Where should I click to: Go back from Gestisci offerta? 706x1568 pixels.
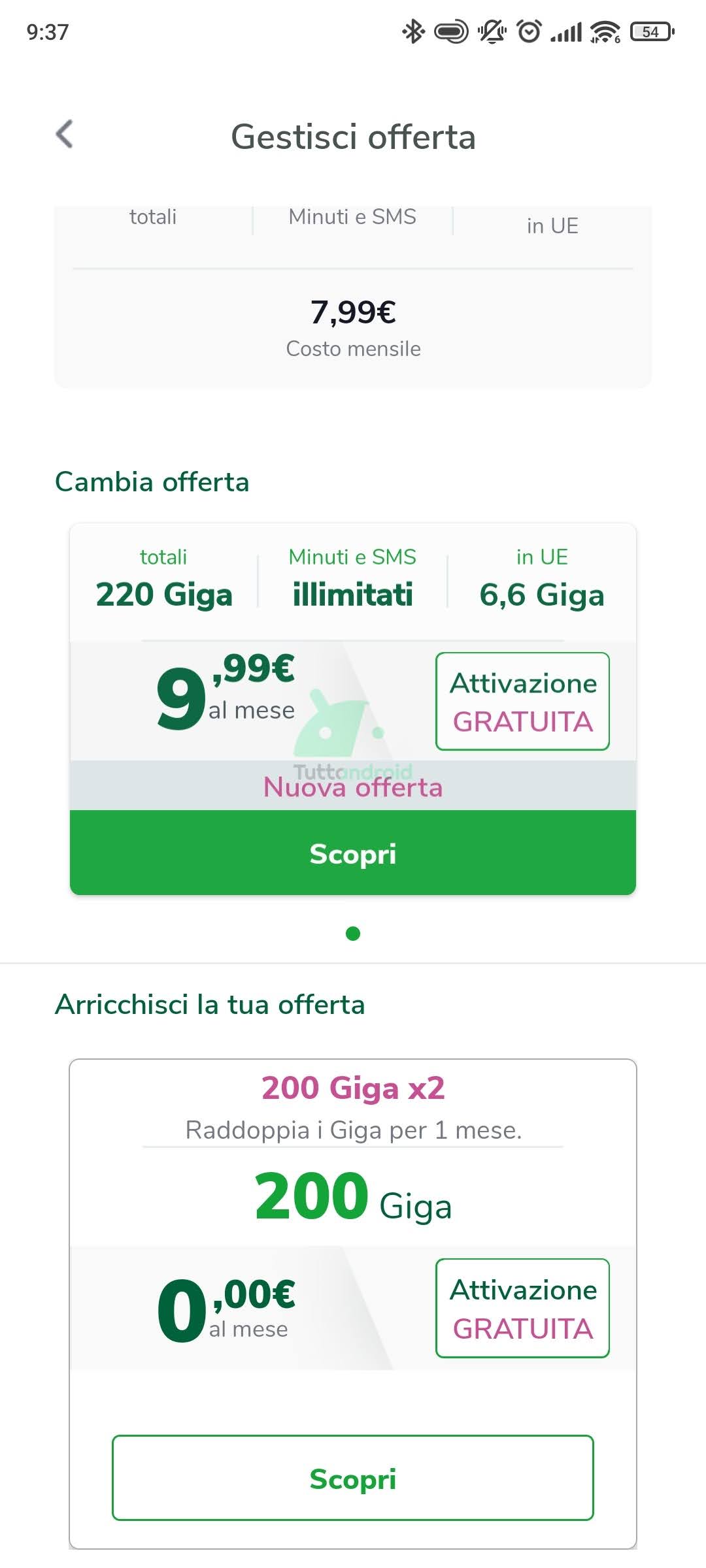pyautogui.click(x=64, y=135)
